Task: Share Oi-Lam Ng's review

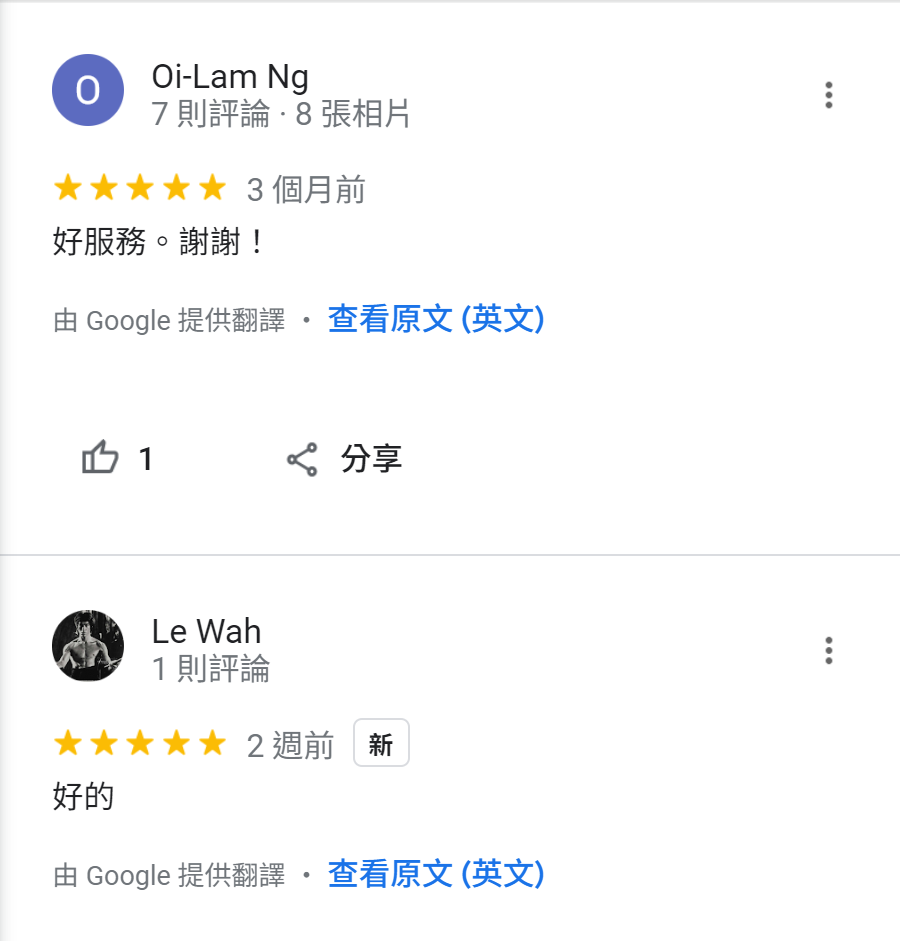Action: point(345,459)
